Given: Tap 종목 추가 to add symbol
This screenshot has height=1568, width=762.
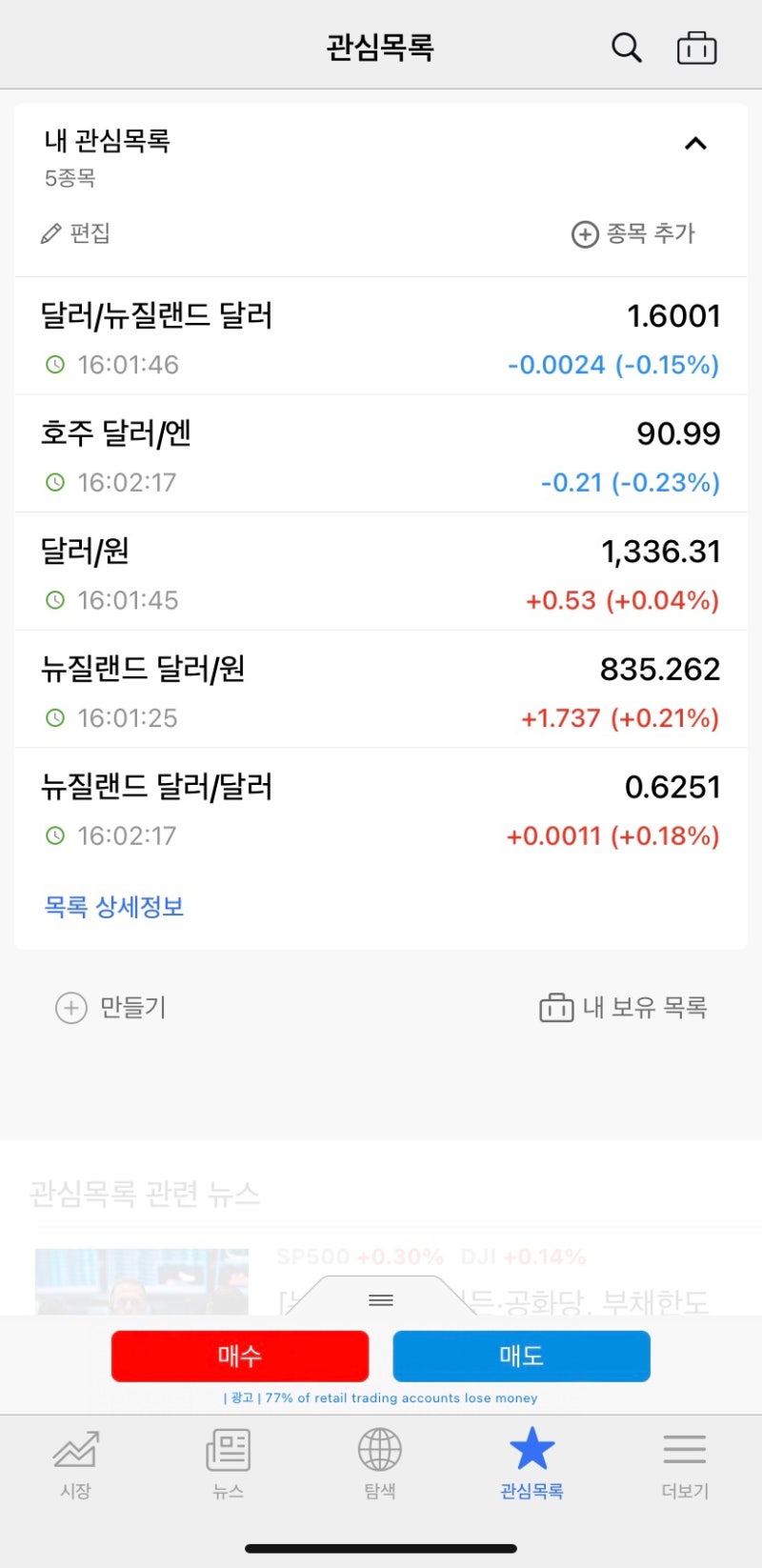Looking at the screenshot, I should tap(633, 233).
